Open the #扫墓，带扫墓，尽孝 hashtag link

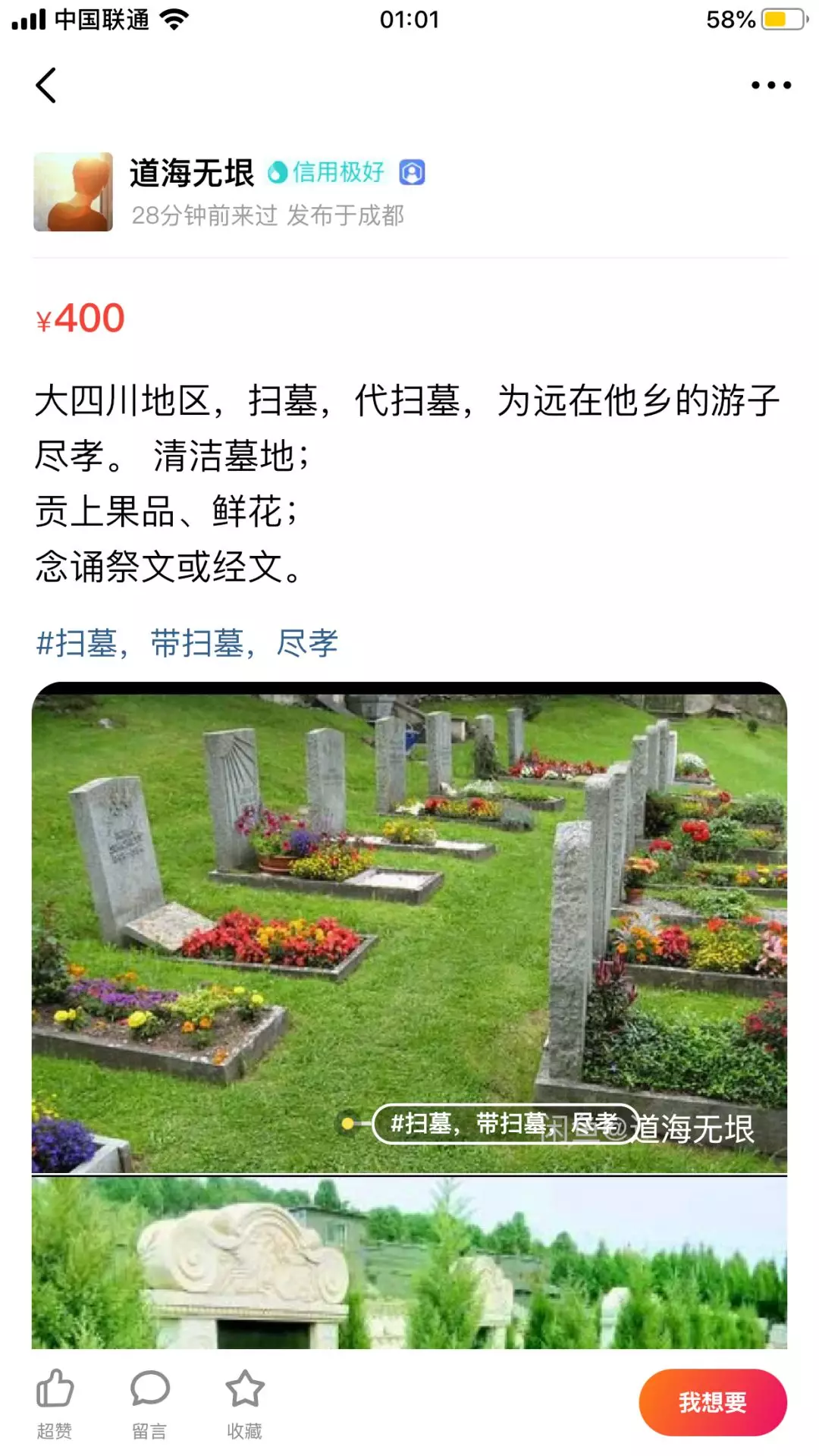pyautogui.click(x=187, y=643)
